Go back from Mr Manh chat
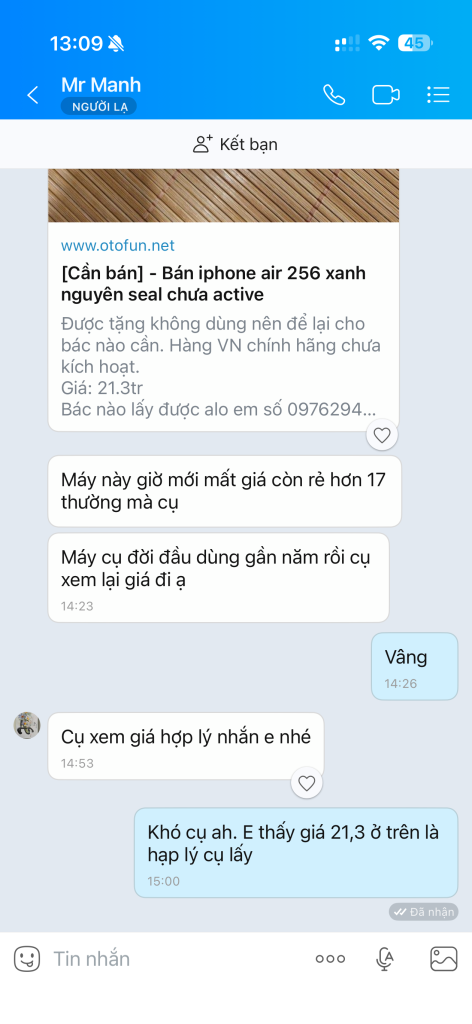 pos(33,95)
